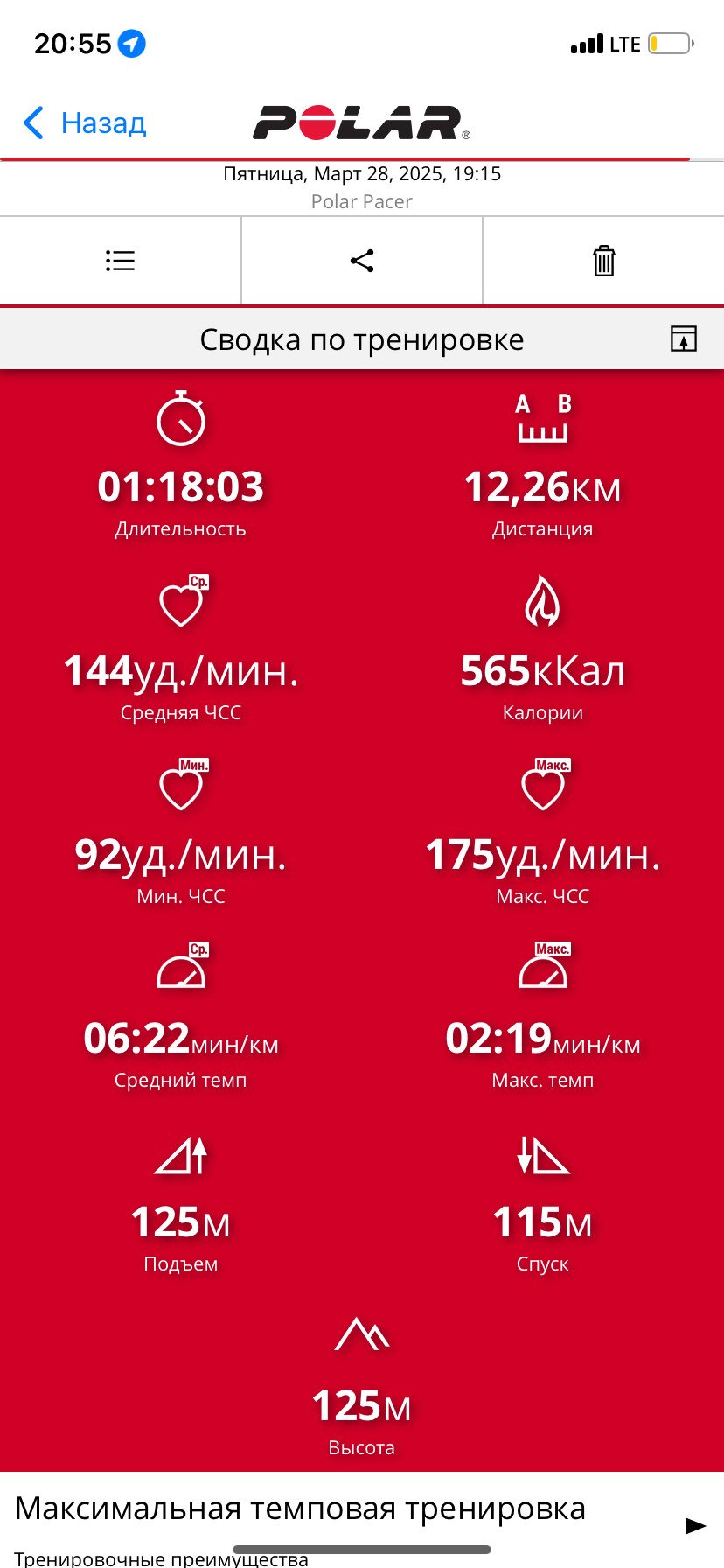This screenshot has width=724, height=1568.
Task: Open Максимальная темповая тренировка details arrow
Action: pos(696,1526)
